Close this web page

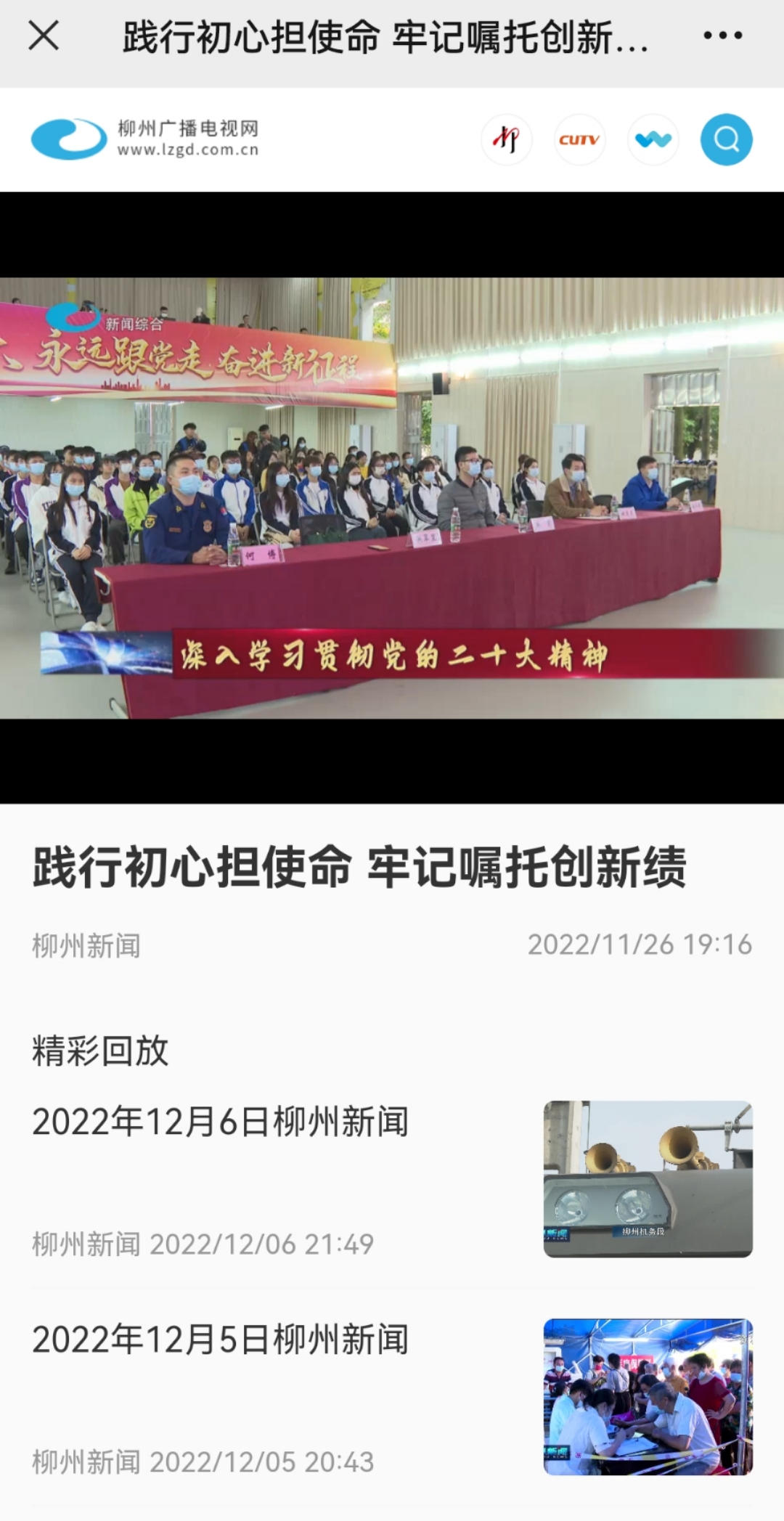pyautogui.click(x=44, y=36)
